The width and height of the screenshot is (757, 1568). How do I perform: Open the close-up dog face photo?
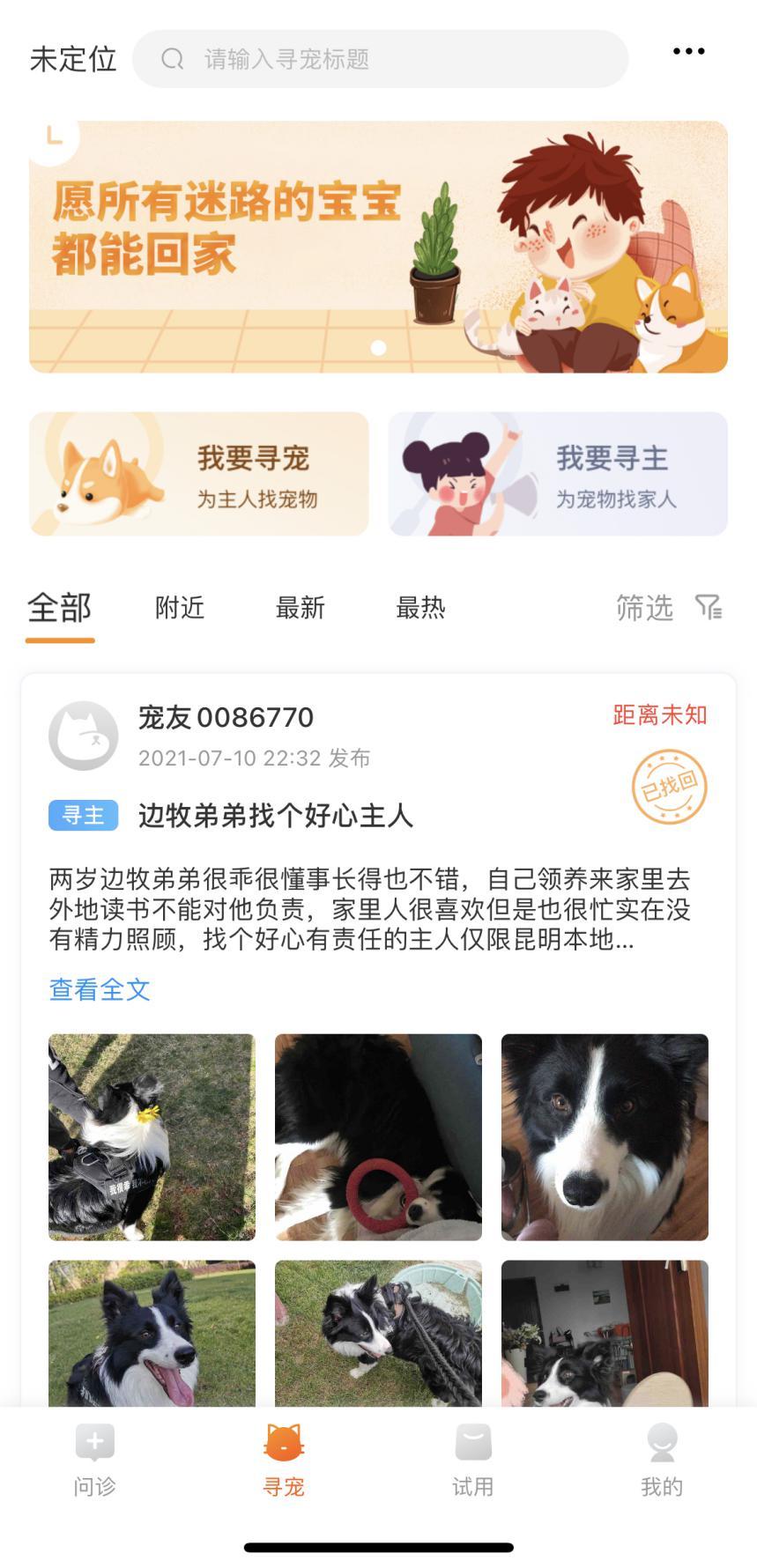click(605, 1136)
